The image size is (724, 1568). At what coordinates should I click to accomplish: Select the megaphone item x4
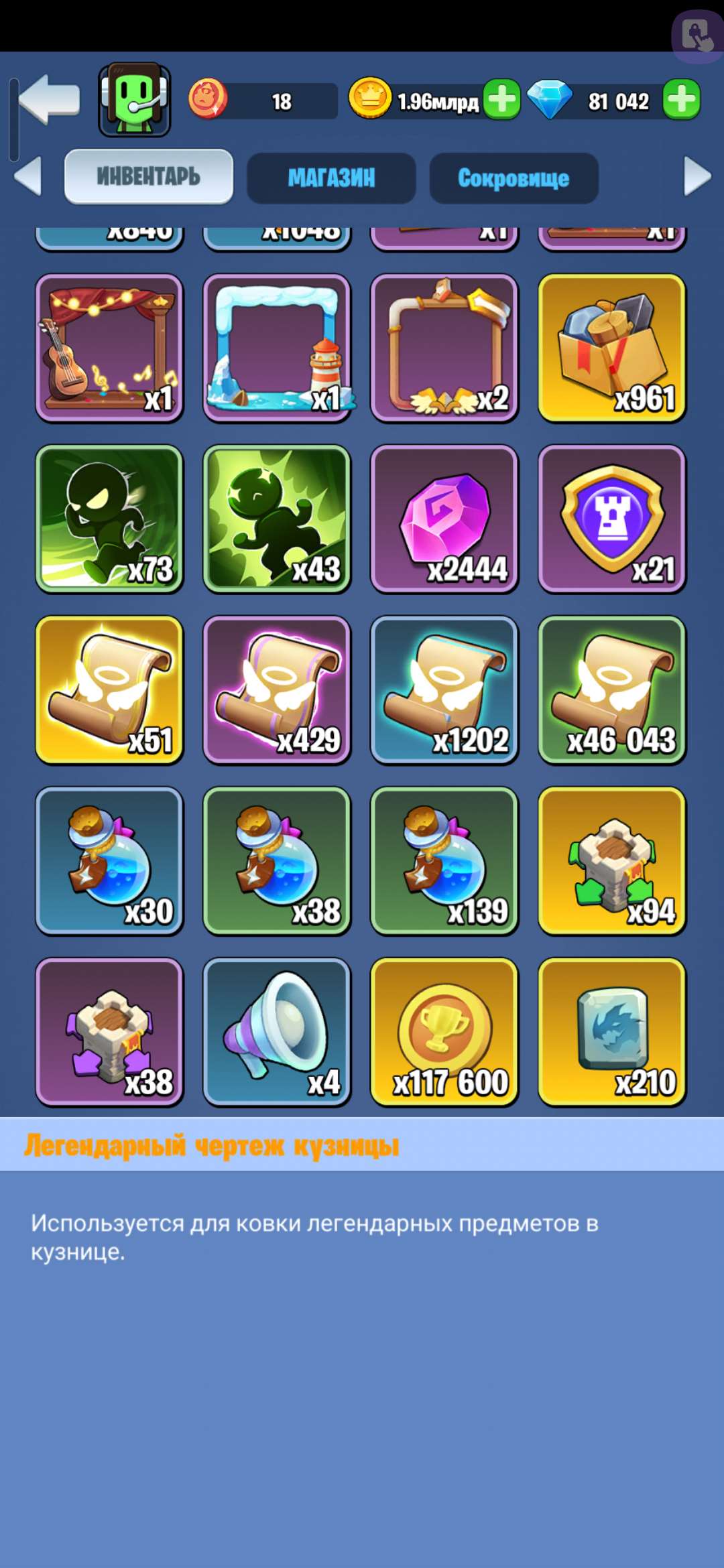277,1031
